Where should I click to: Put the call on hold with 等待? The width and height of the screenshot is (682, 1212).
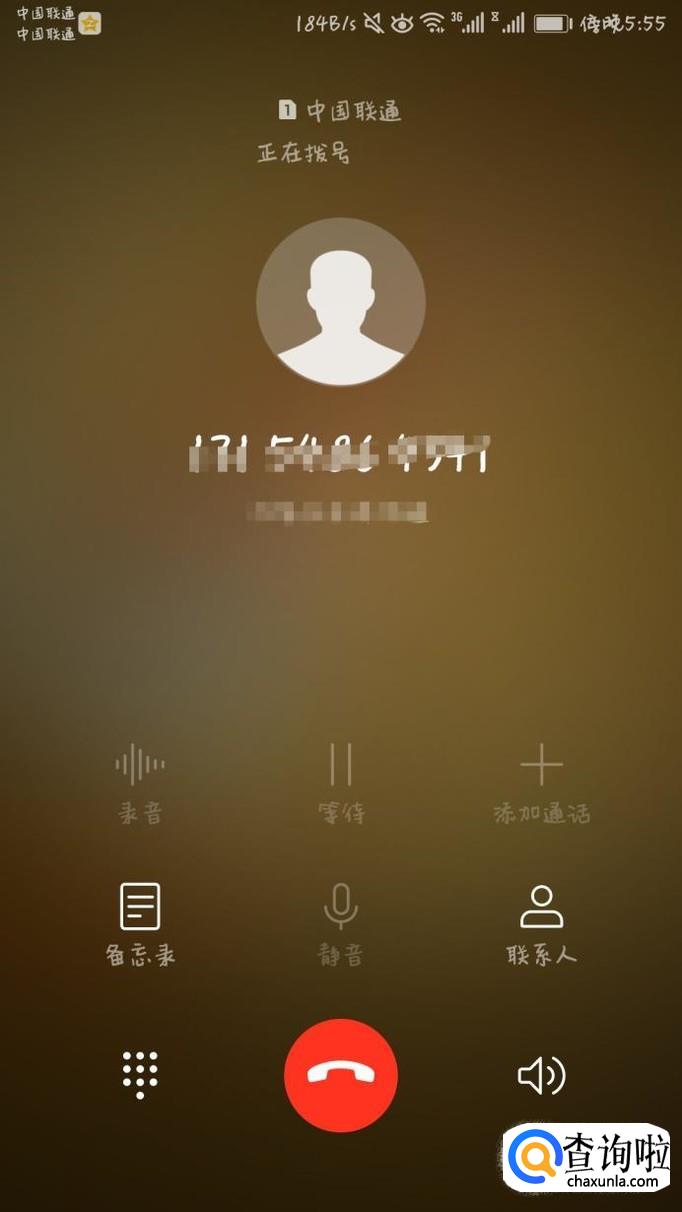click(x=340, y=782)
